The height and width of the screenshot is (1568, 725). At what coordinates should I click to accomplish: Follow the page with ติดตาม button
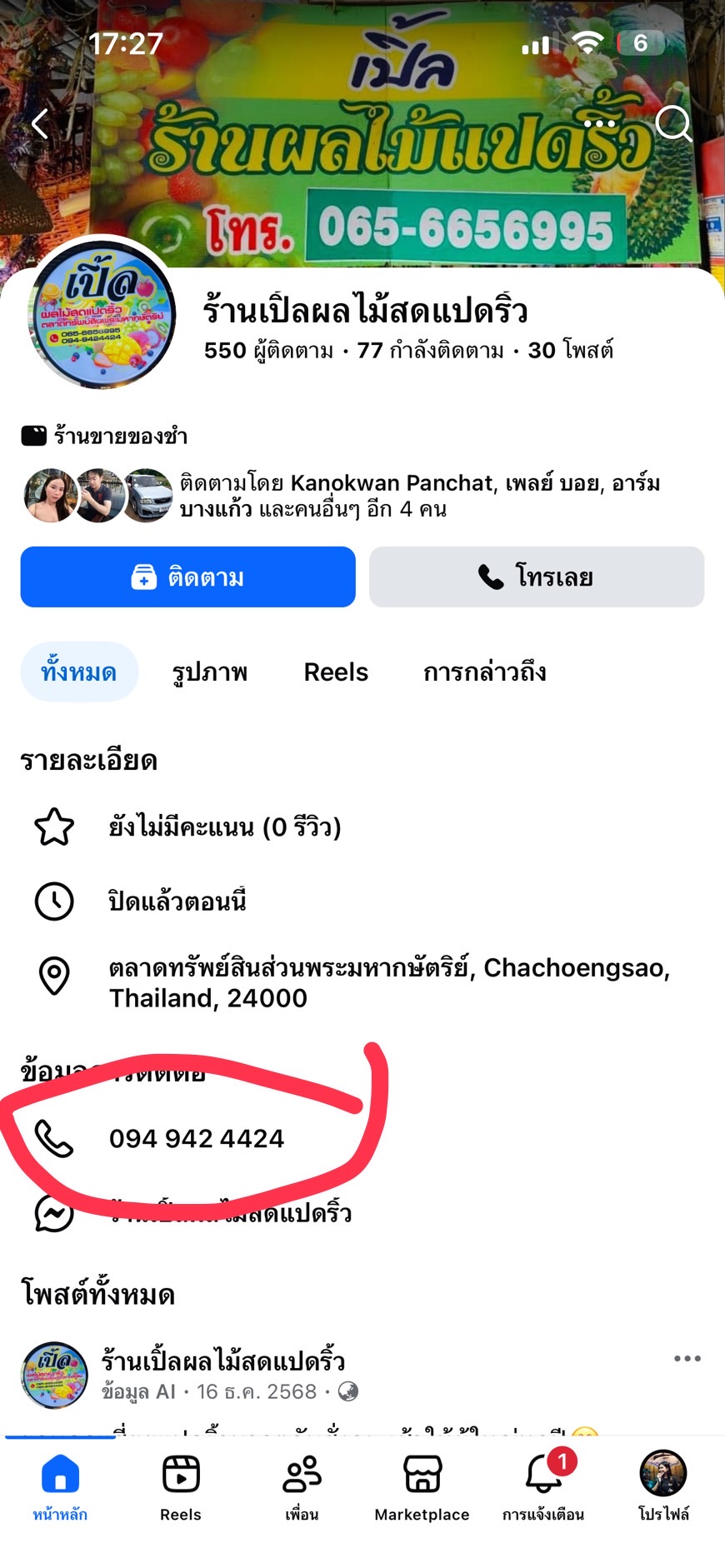tap(188, 577)
